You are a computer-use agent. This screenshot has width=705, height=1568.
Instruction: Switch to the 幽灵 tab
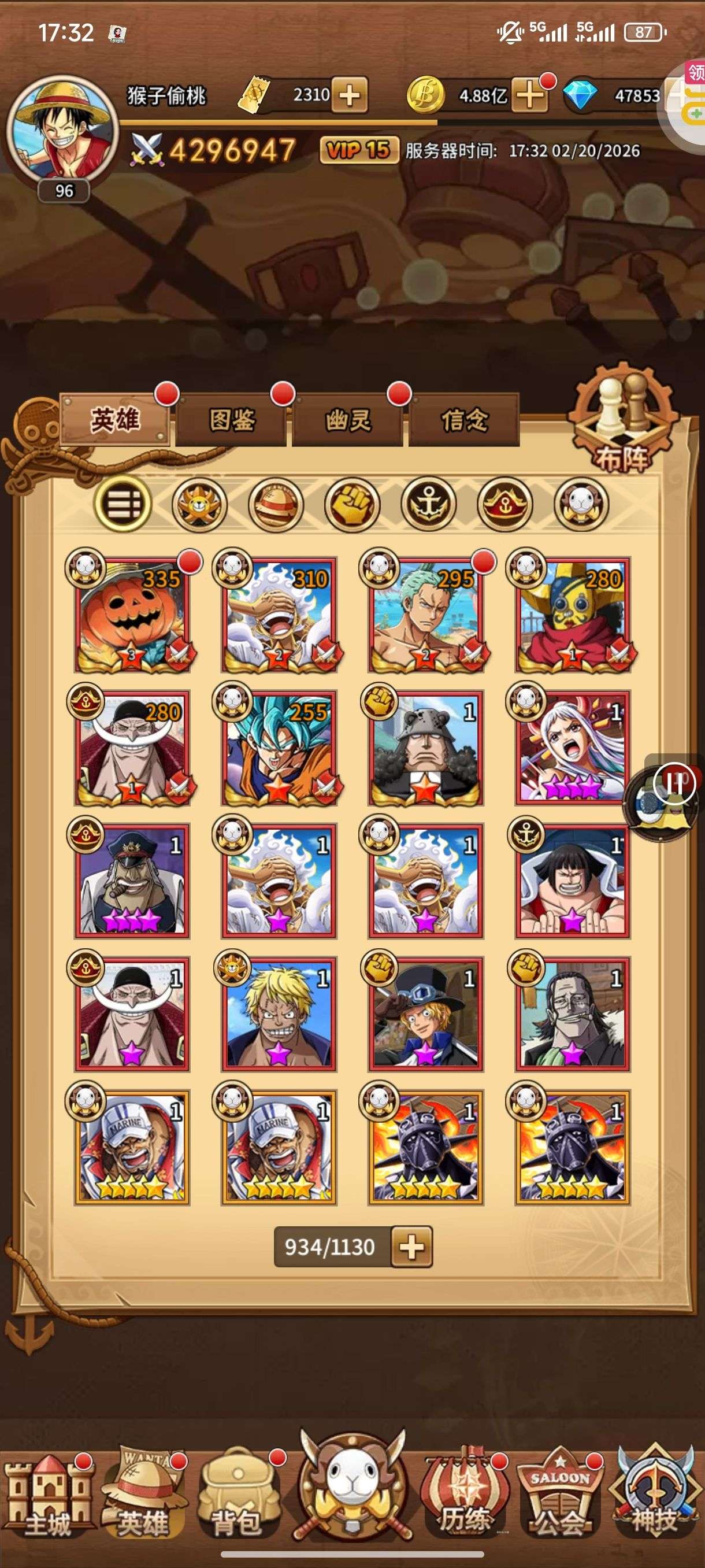347,420
